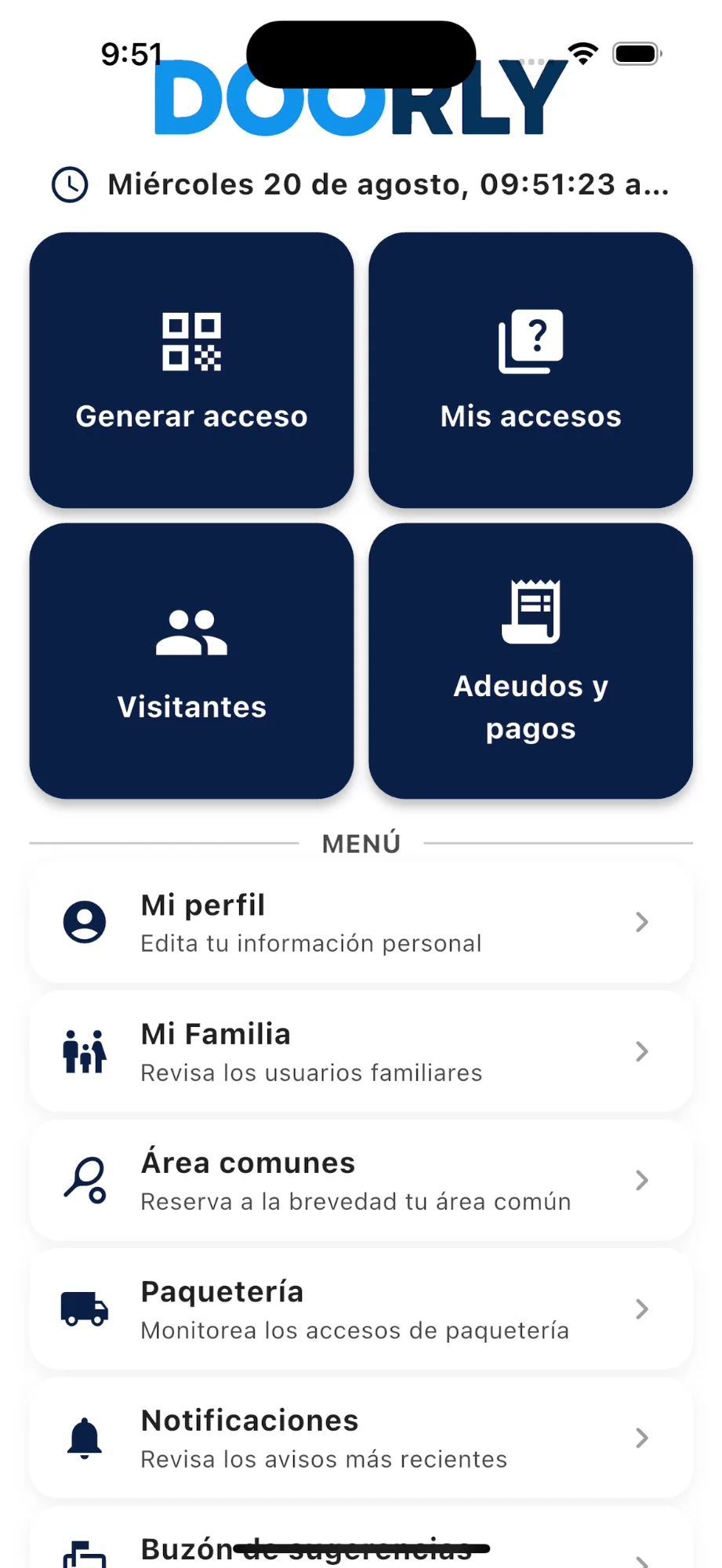View Mis accesos

coord(531,370)
